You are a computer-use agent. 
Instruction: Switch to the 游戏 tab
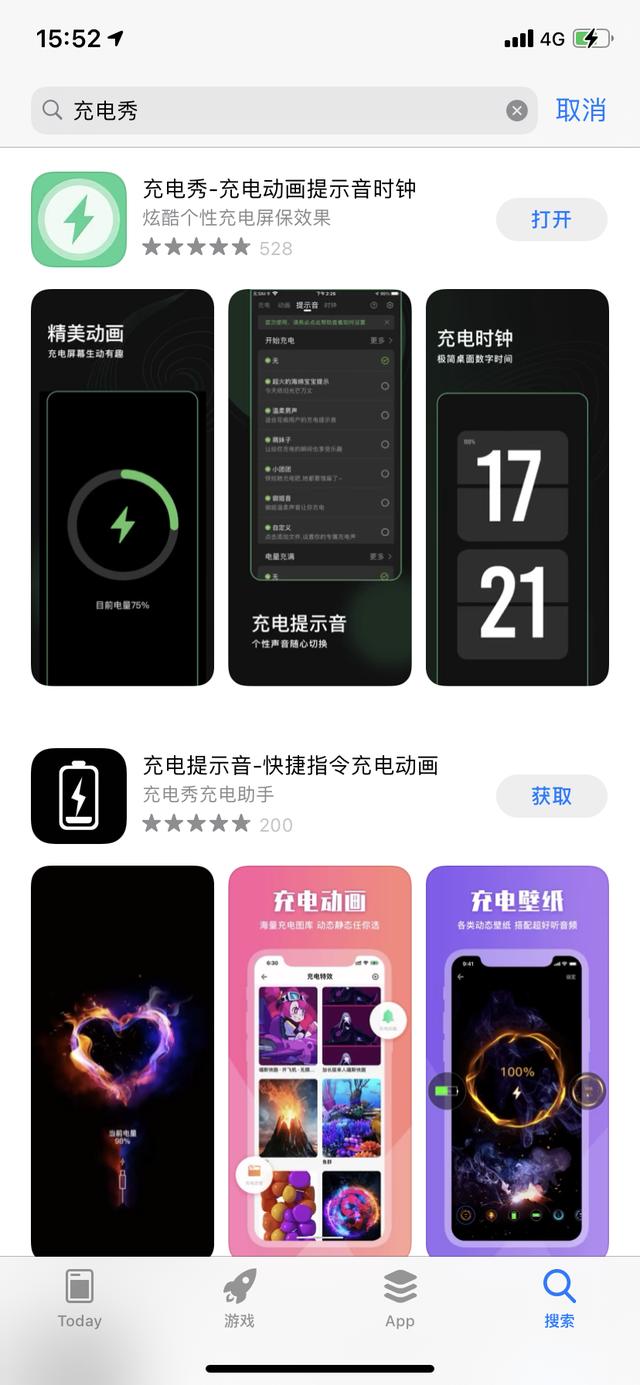point(240,1299)
